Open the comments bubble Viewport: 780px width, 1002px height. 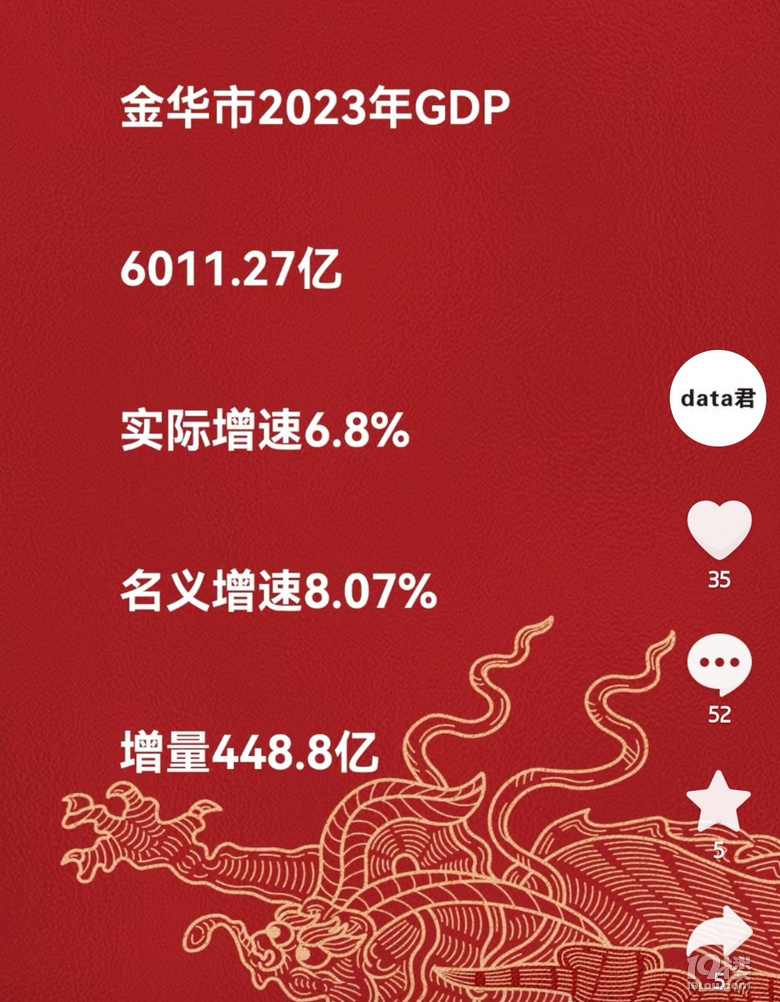click(x=718, y=667)
